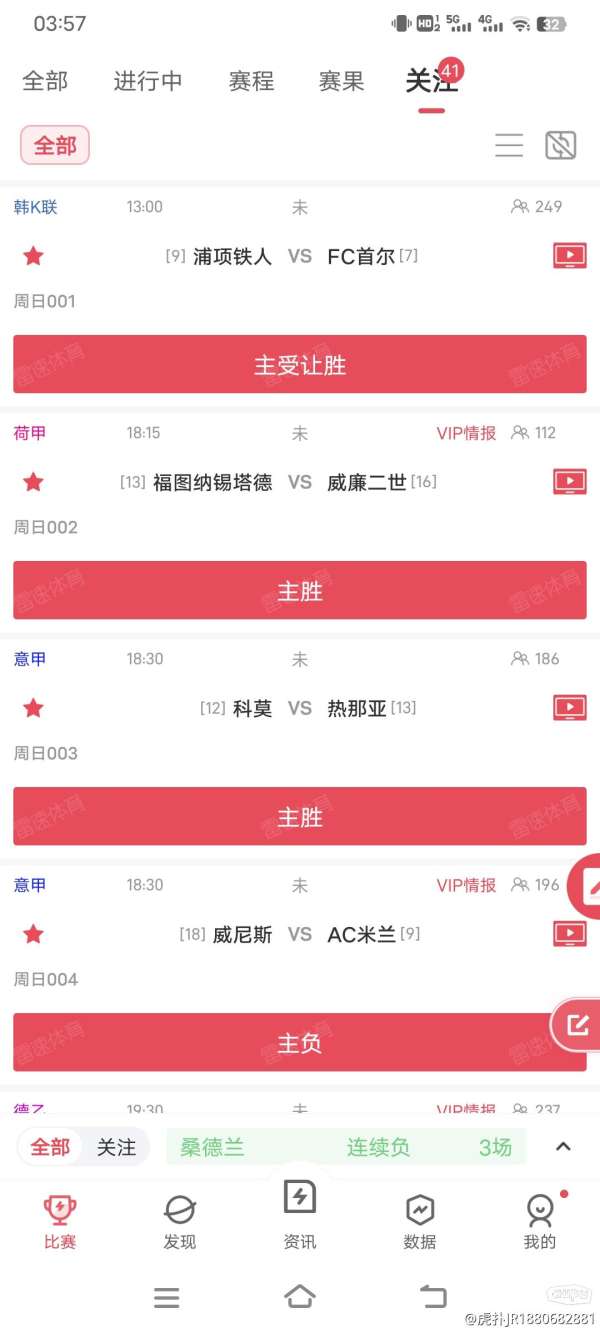Tap the crossed-out image display icon
Image resolution: width=600 pixels, height=1333 pixels.
pos(561,145)
